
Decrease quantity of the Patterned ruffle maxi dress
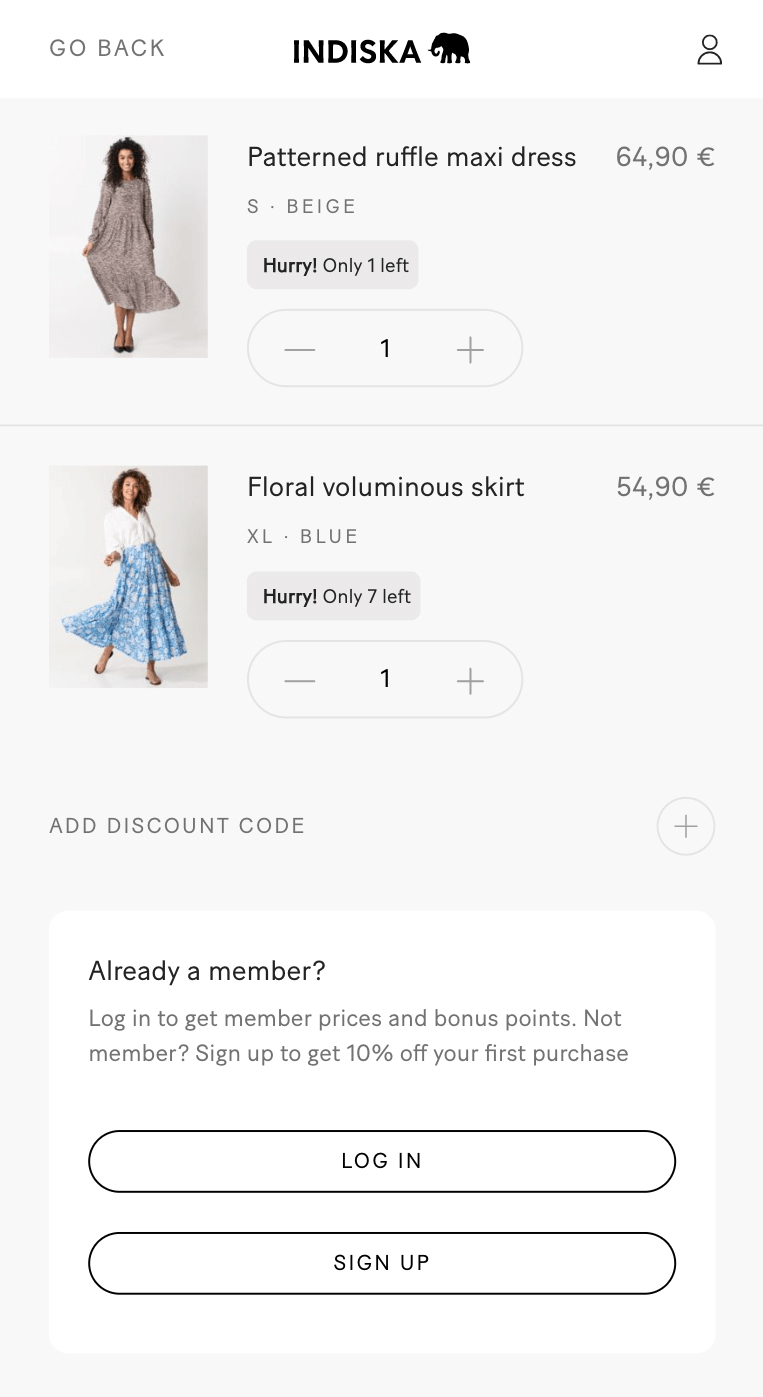[300, 349]
